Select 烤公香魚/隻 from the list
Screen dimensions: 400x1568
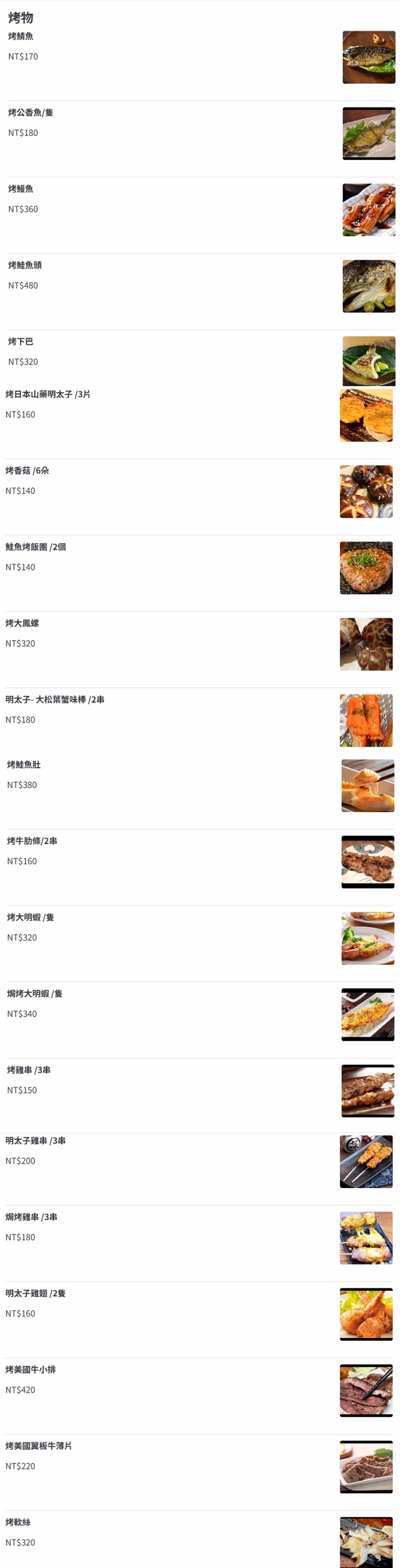[31, 112]
